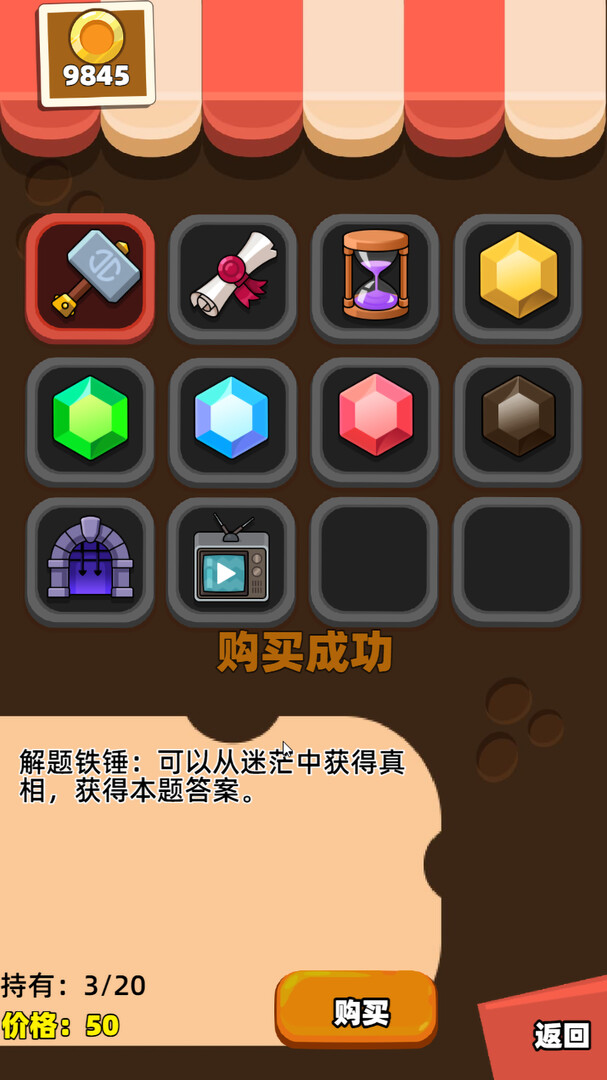607x1080 pixels.
Task: Choose the red gem
Action: [375, 420]
